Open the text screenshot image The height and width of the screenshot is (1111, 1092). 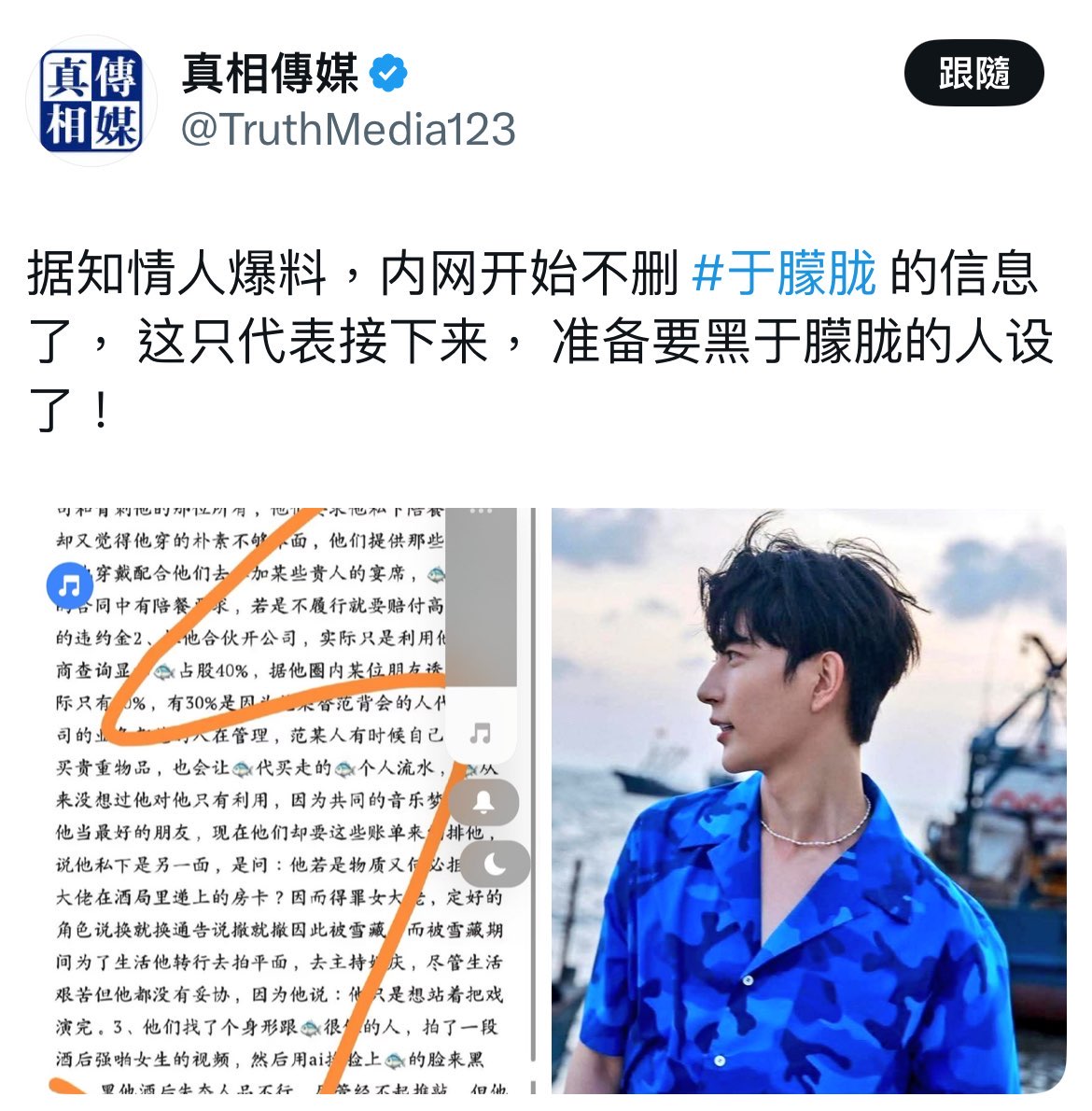tap(280, 799)
